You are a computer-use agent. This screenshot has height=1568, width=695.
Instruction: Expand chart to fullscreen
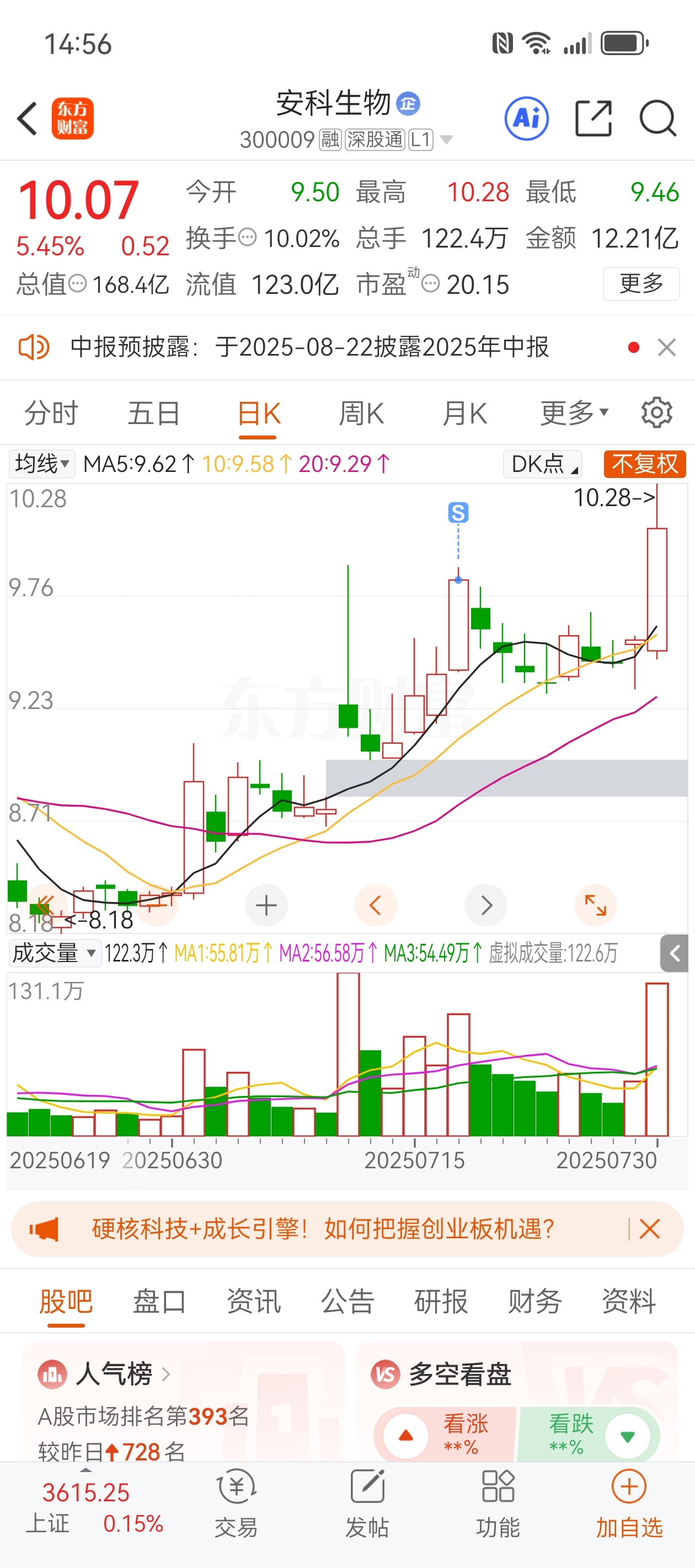(596, 905)
